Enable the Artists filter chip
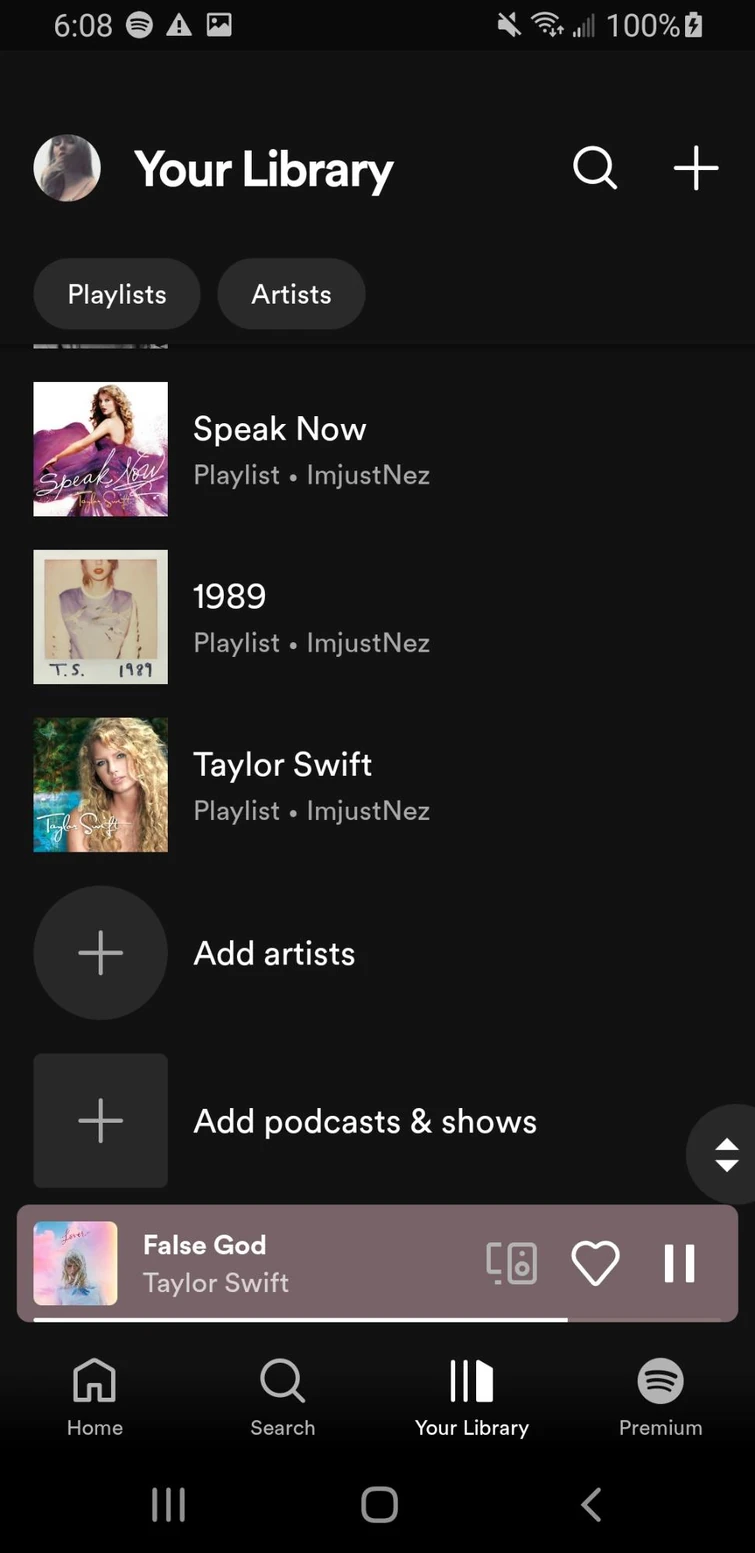The image size is (755, 1553). tap(291, 293)
